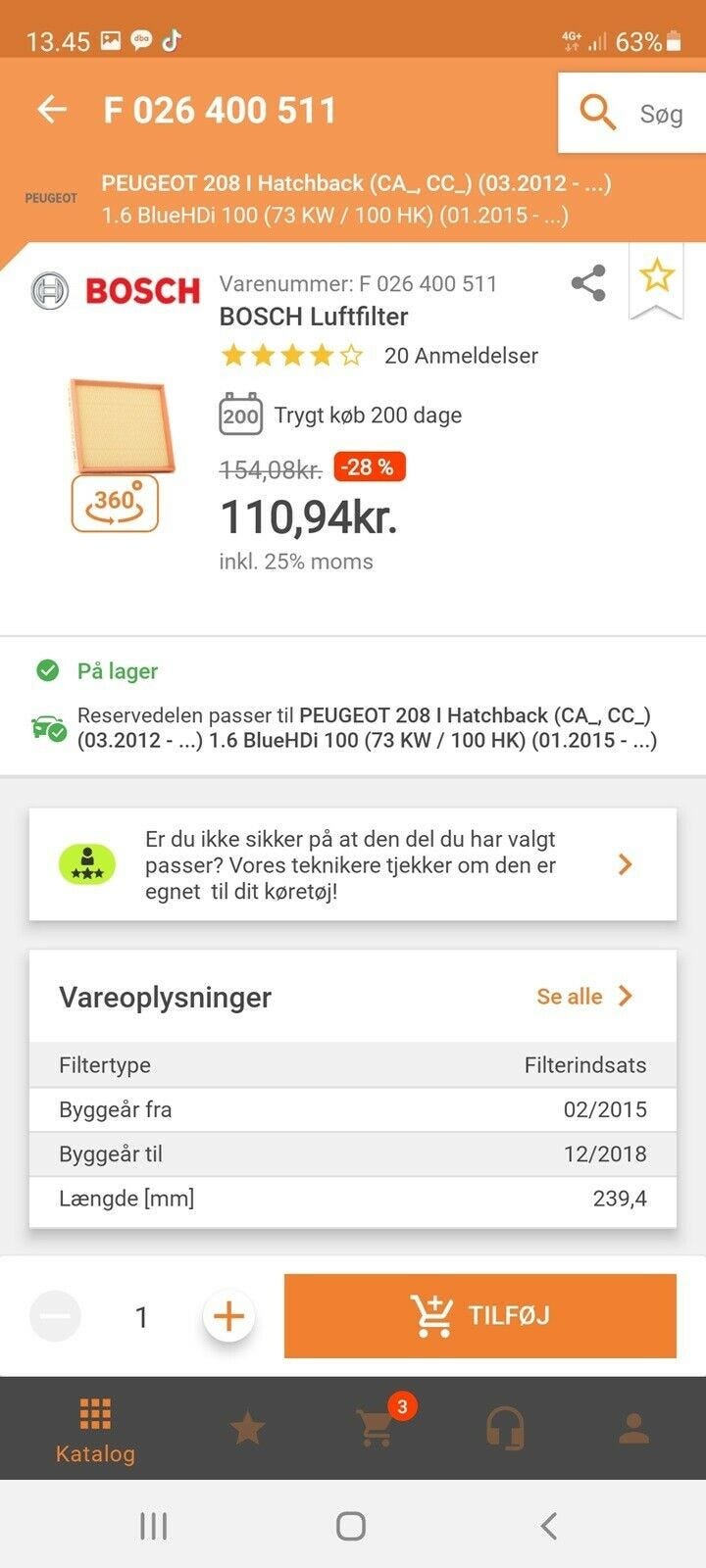Tap the back arrow next to F 026 400 511
Screen dimensions: 706x1568
click(x=53, y=109)
